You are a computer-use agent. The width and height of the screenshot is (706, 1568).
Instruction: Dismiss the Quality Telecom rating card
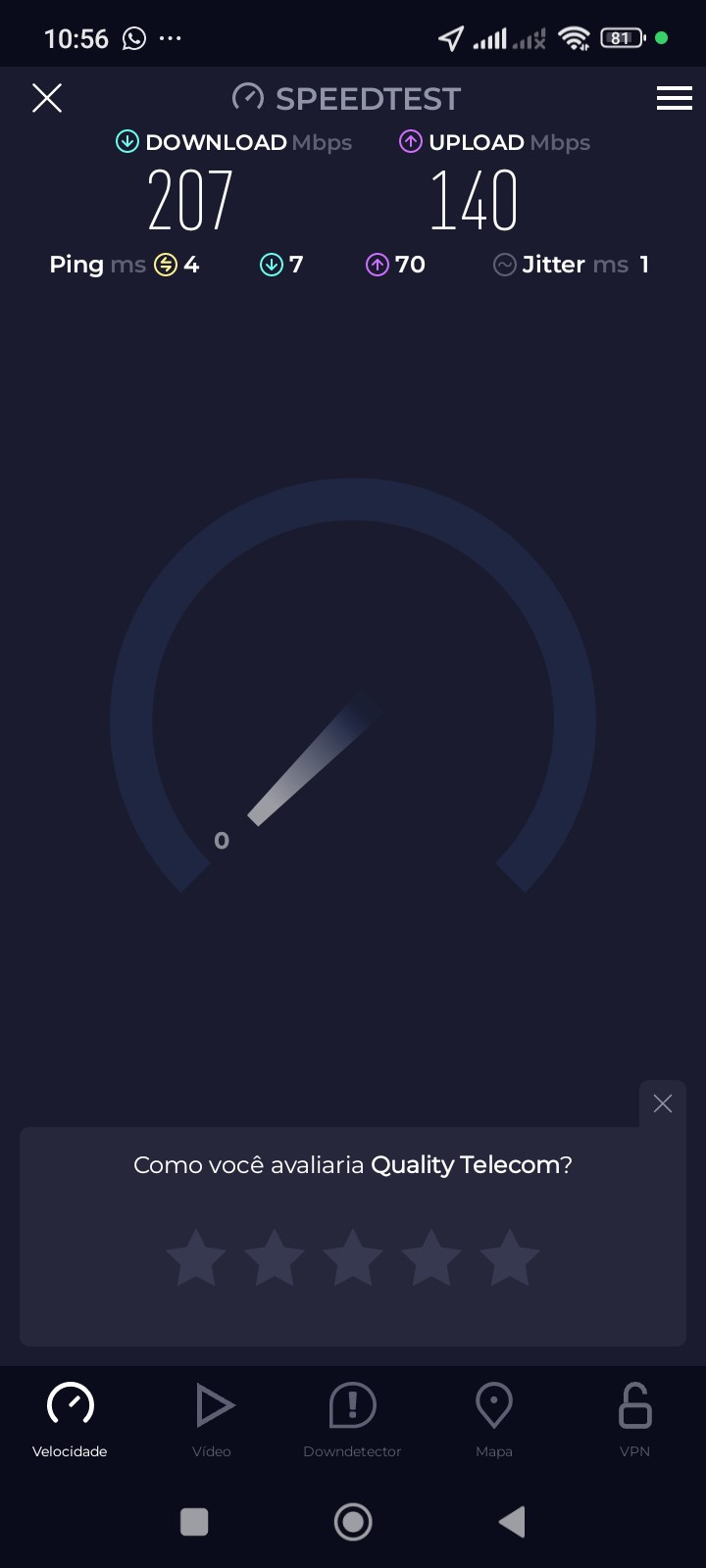662,1104
